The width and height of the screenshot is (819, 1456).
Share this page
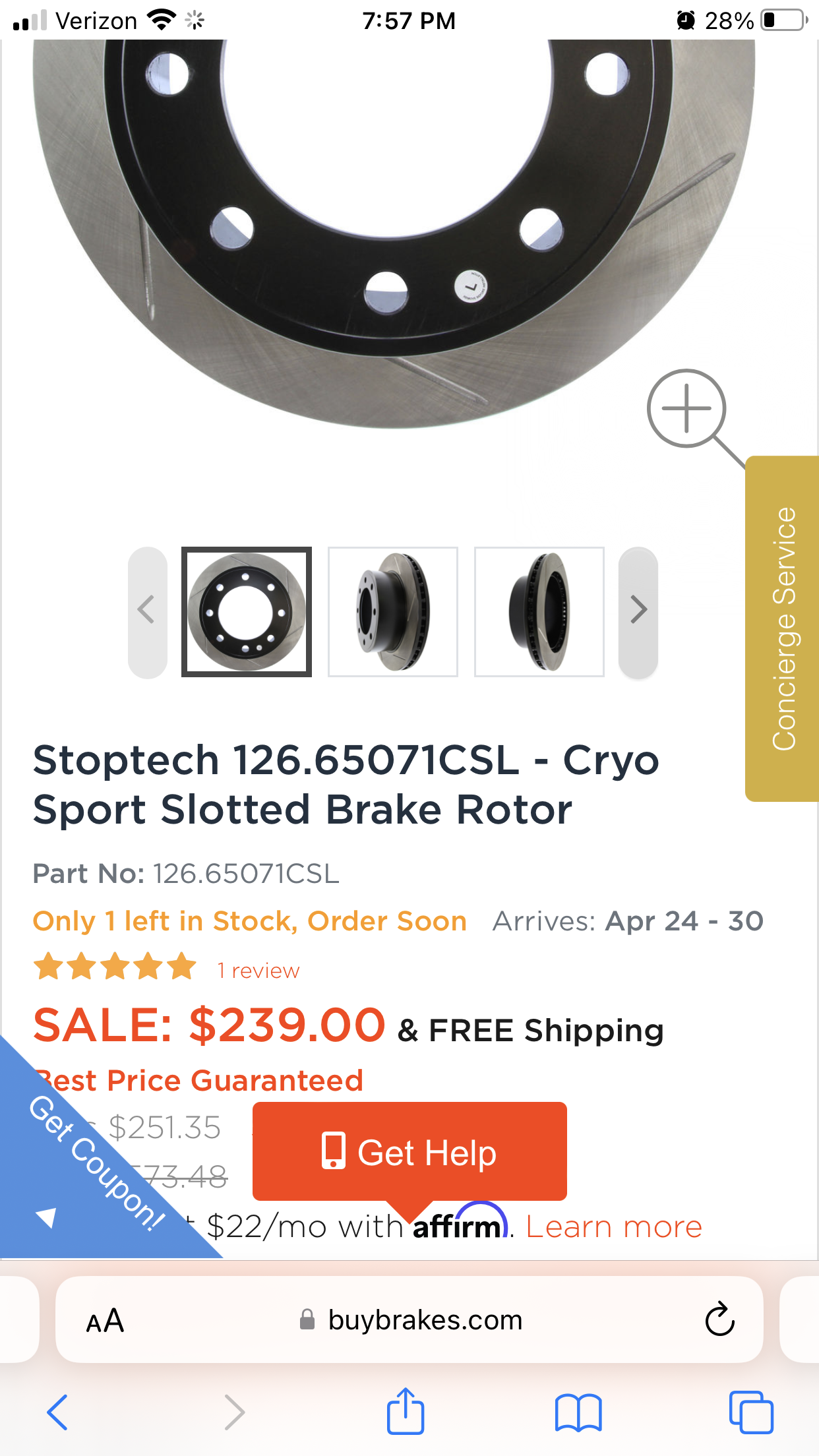[x=405, y=1410]
